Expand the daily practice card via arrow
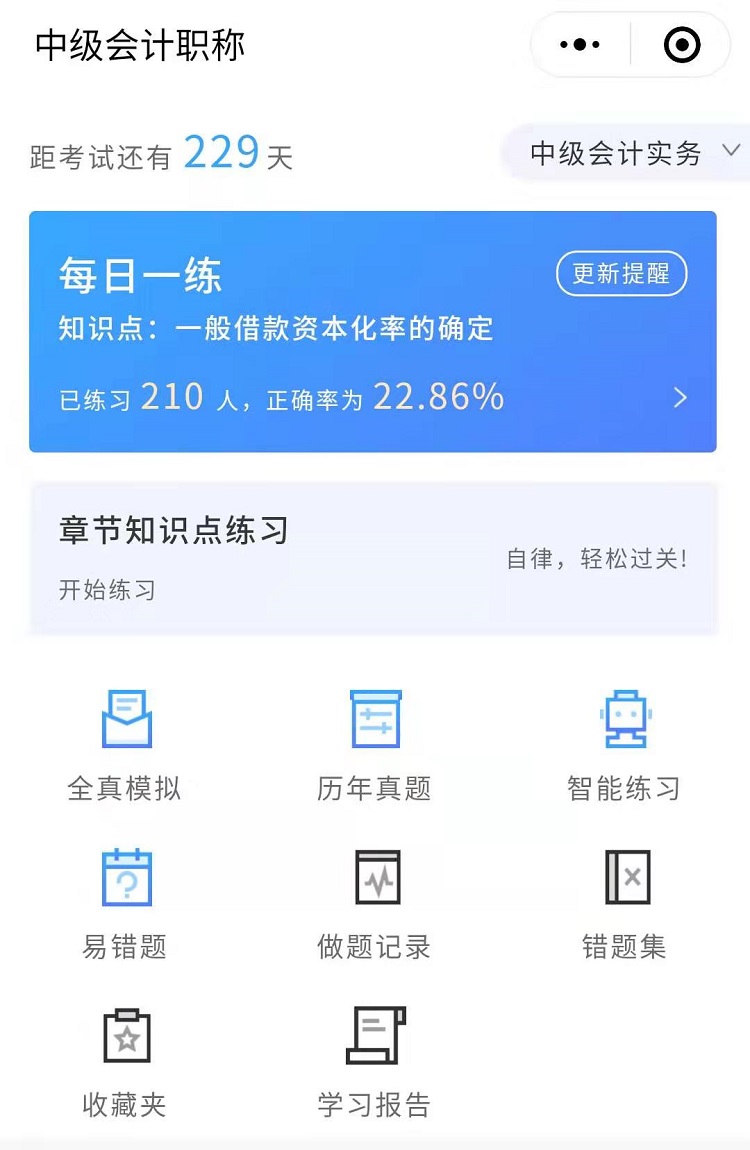Image resolution: width=750 pixels, height=1150 pixels. pos(678,397)
